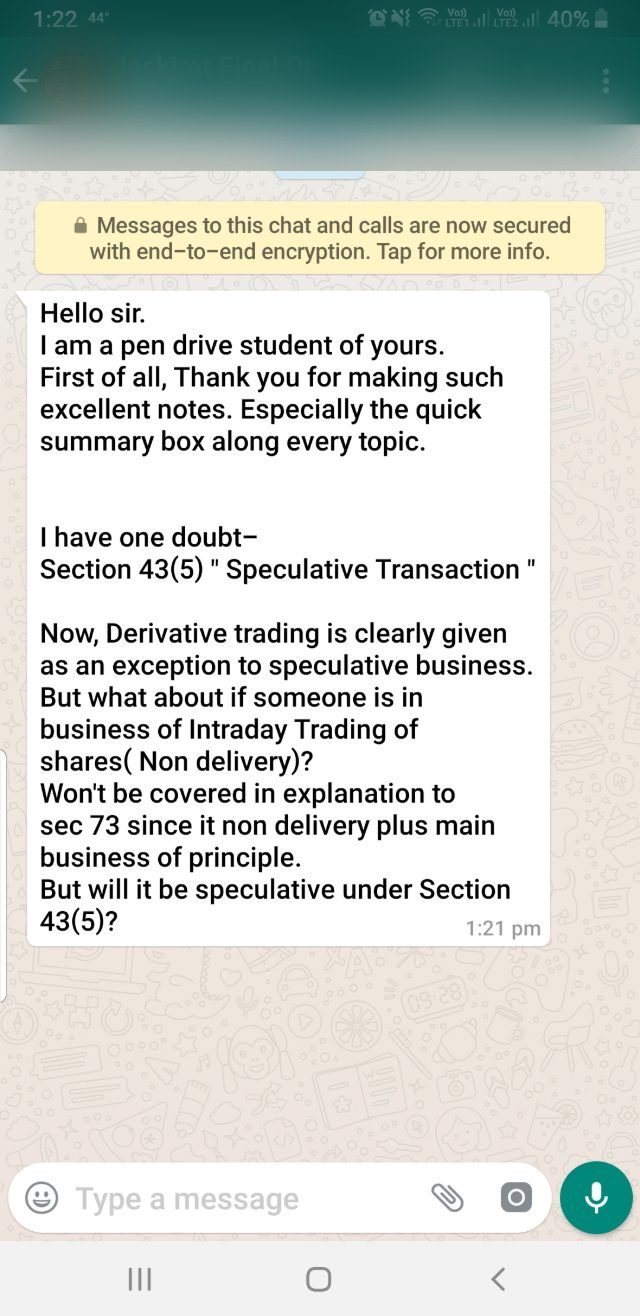
Task: Open the three-dot overflow menu
Action: [606, 82]
